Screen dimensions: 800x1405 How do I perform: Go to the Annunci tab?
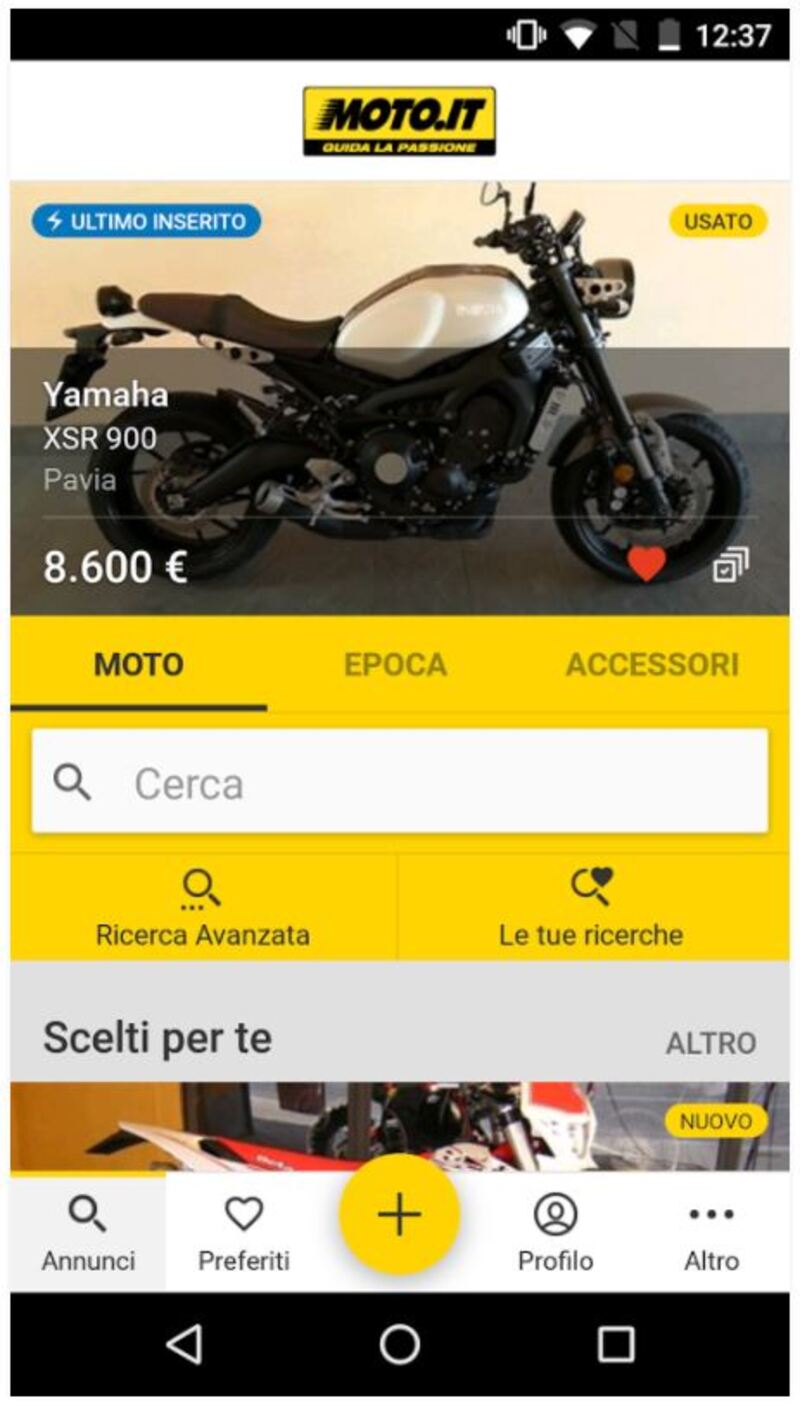[88, 1233]
